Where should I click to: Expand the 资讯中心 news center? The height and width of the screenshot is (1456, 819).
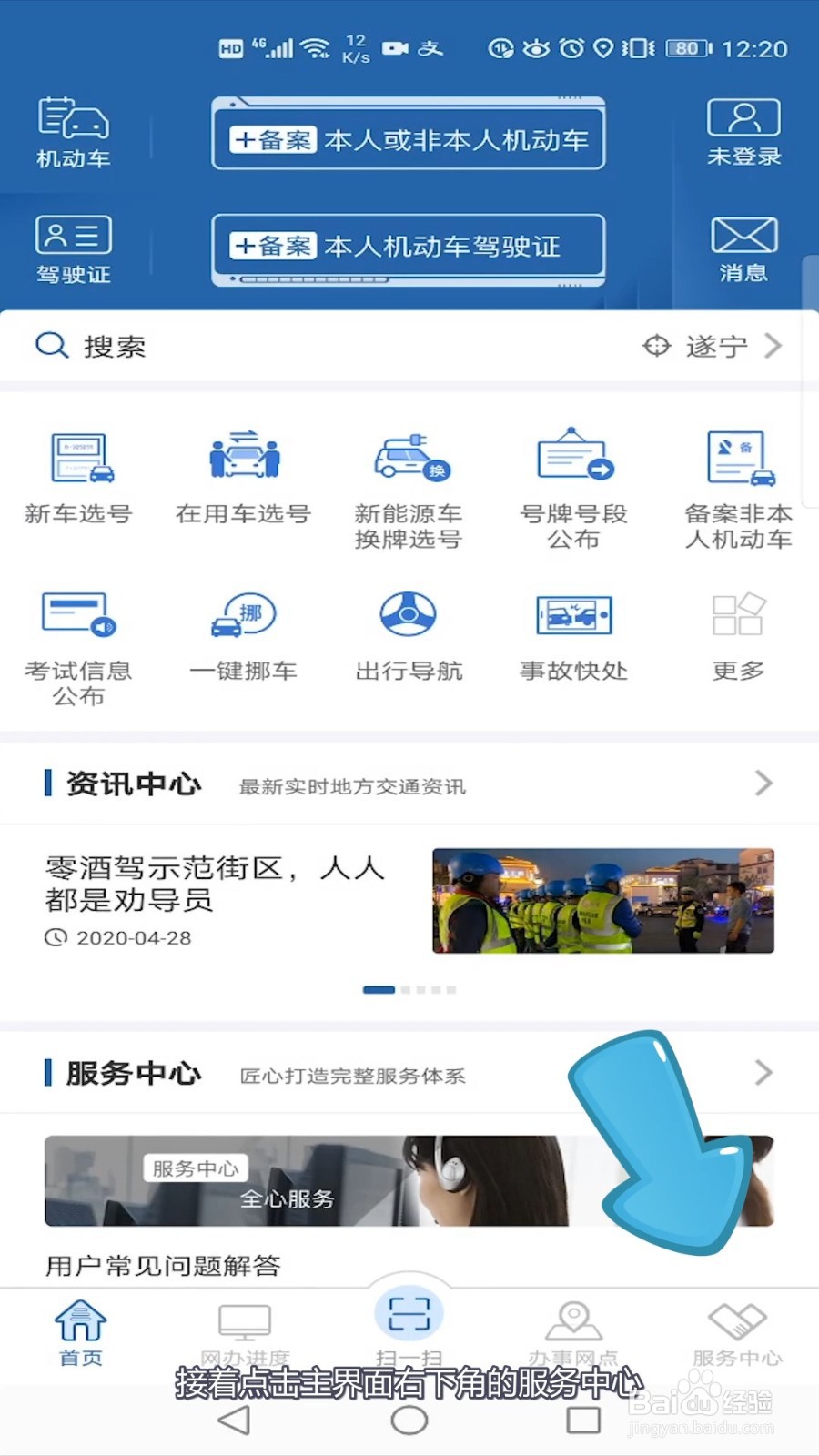(763, 784)
